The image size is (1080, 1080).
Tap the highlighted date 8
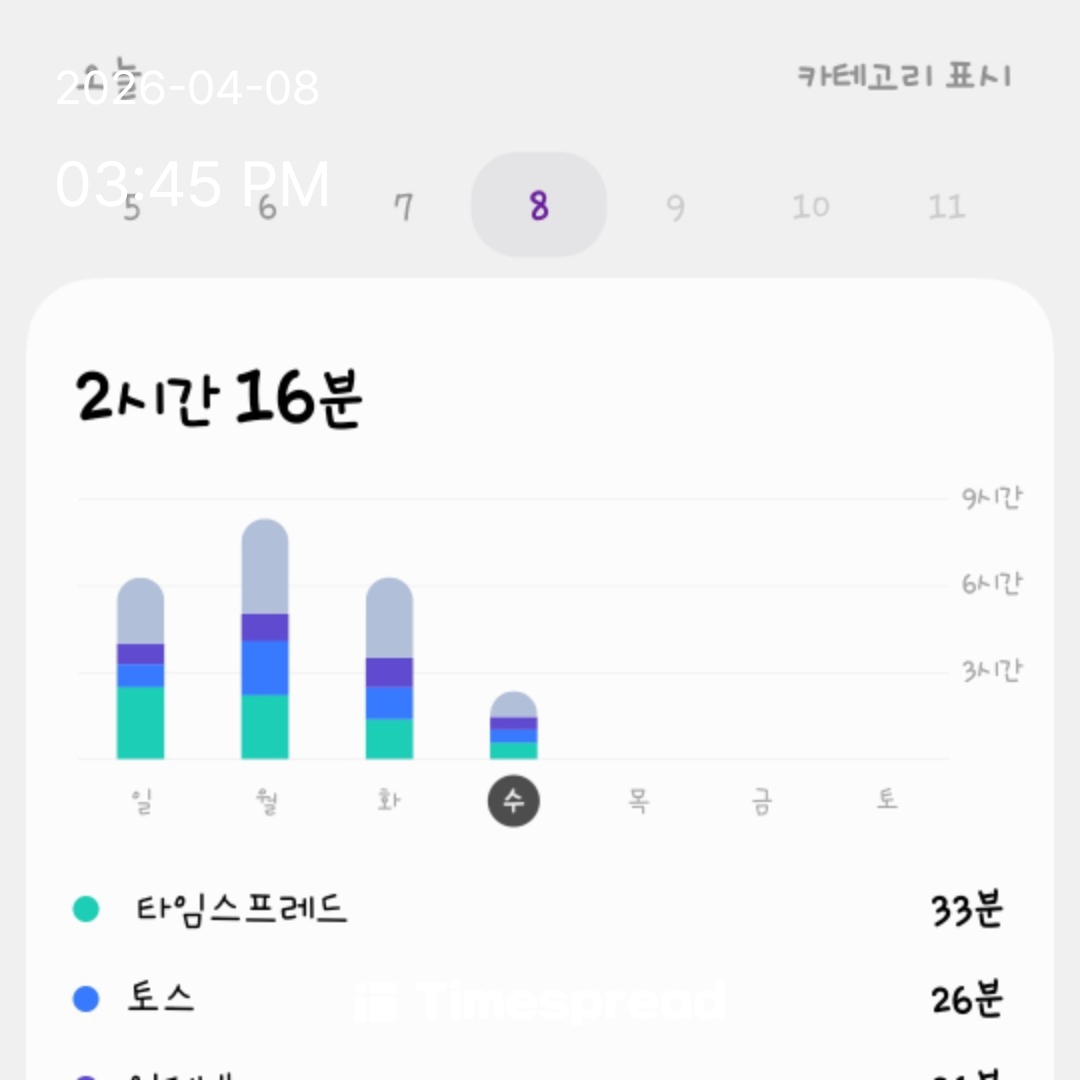click(x=539, y=205)
